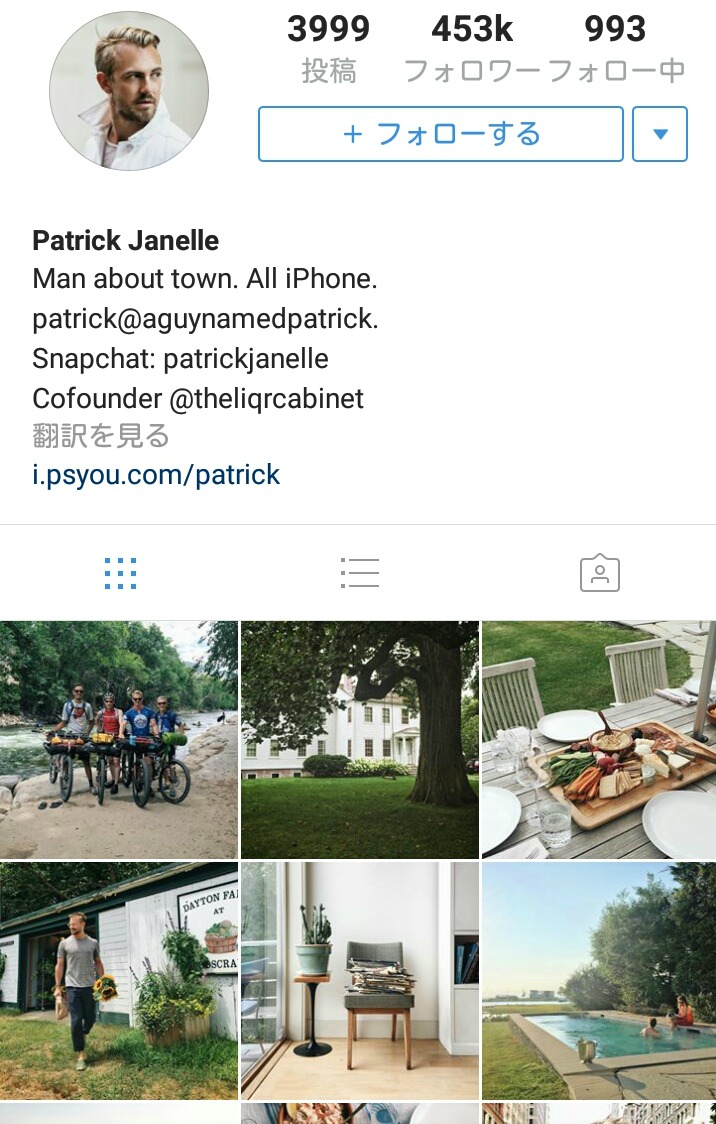Open the i.psyou.com/patrick link
716x1124 pixels.
(x=156, y=474)
